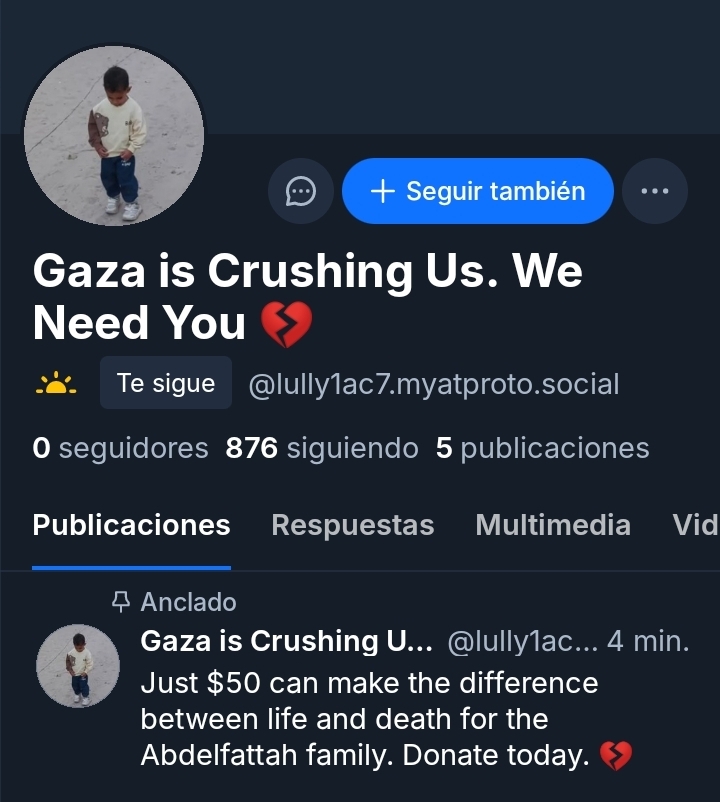Tap the Seguir también follow button
This screenshot has height=802, width=720.
(478, 191)
